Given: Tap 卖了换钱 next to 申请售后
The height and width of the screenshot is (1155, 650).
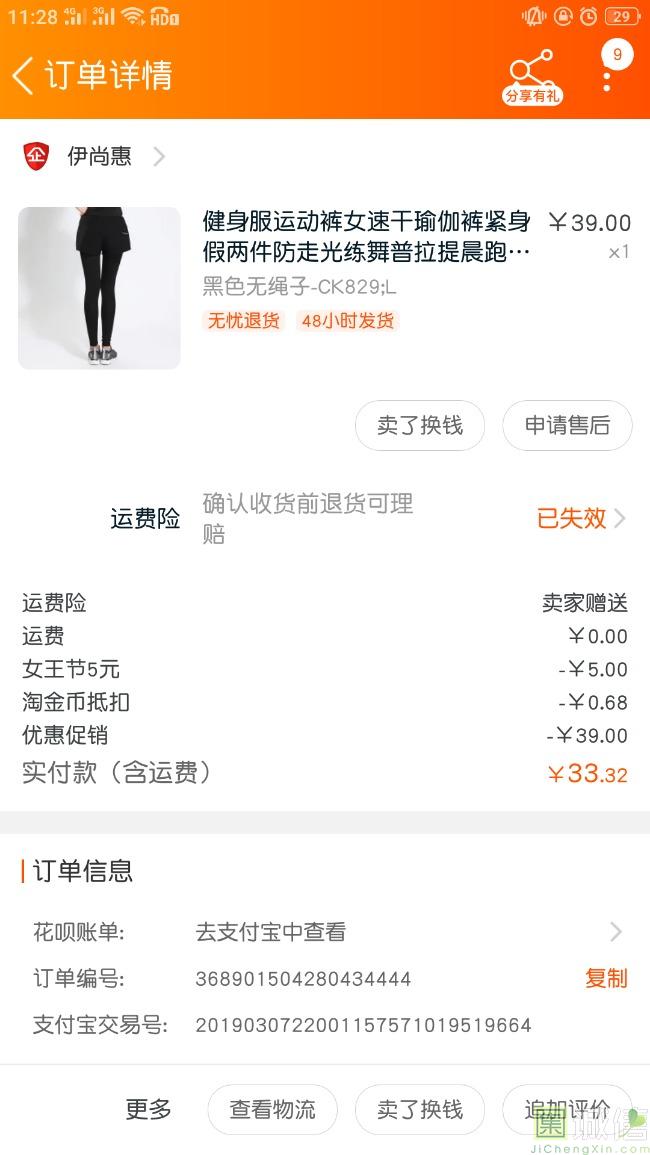Looking at the screenshot, I should pyautogui.click(x=420, y=425).
